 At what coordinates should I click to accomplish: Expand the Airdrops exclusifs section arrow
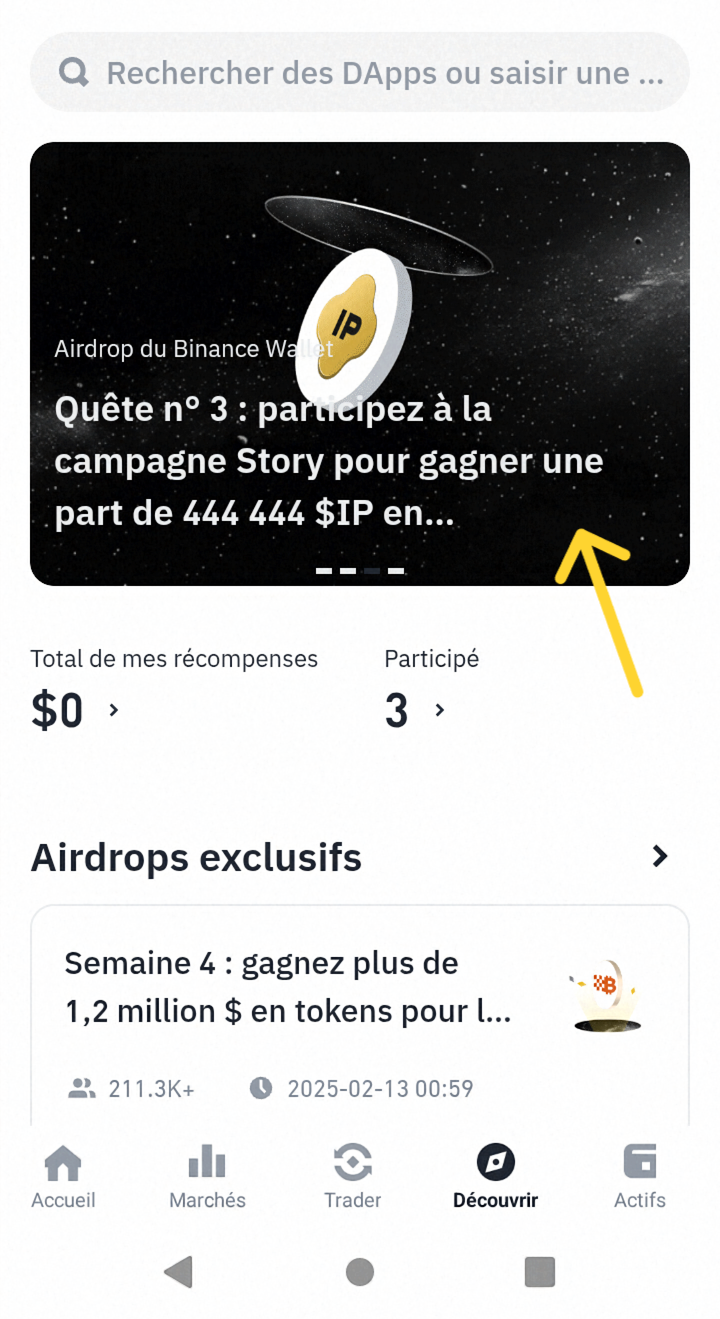tap(659, 857)
